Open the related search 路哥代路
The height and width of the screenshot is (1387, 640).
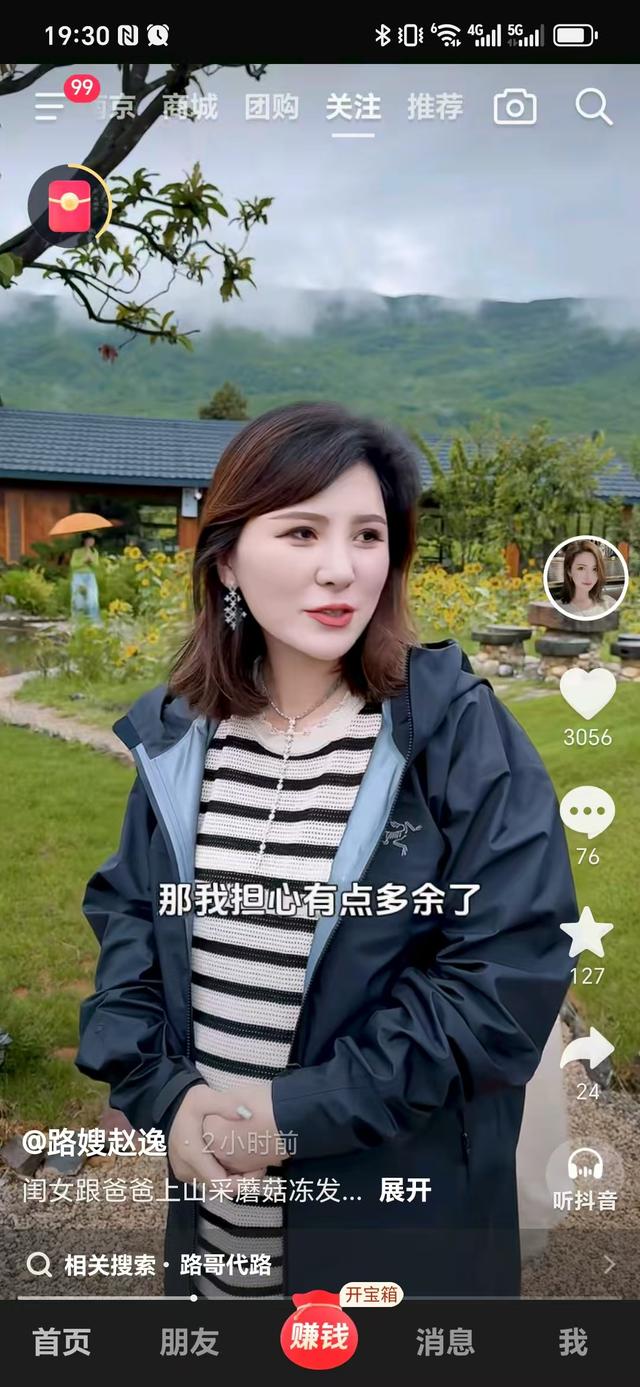[225, 1265]
